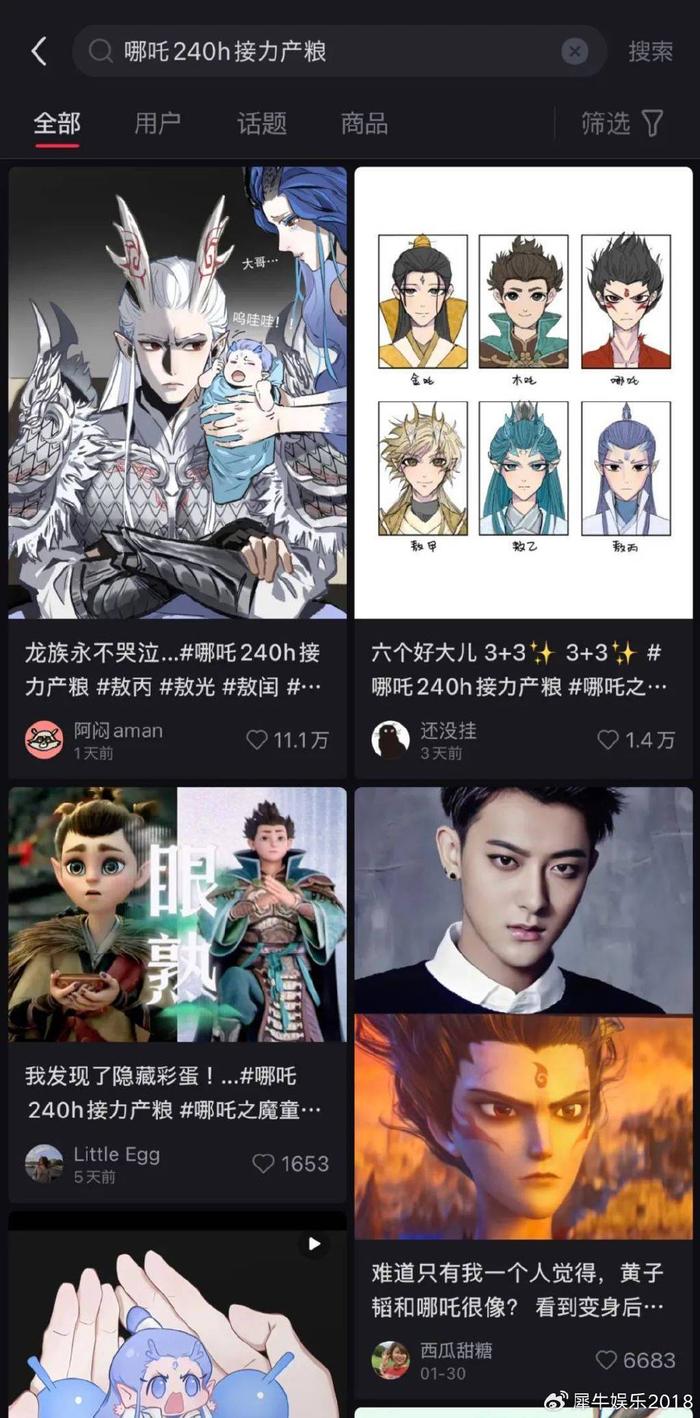
Task: Open the 筛选 filter options
Action: (x=622, y=124)
